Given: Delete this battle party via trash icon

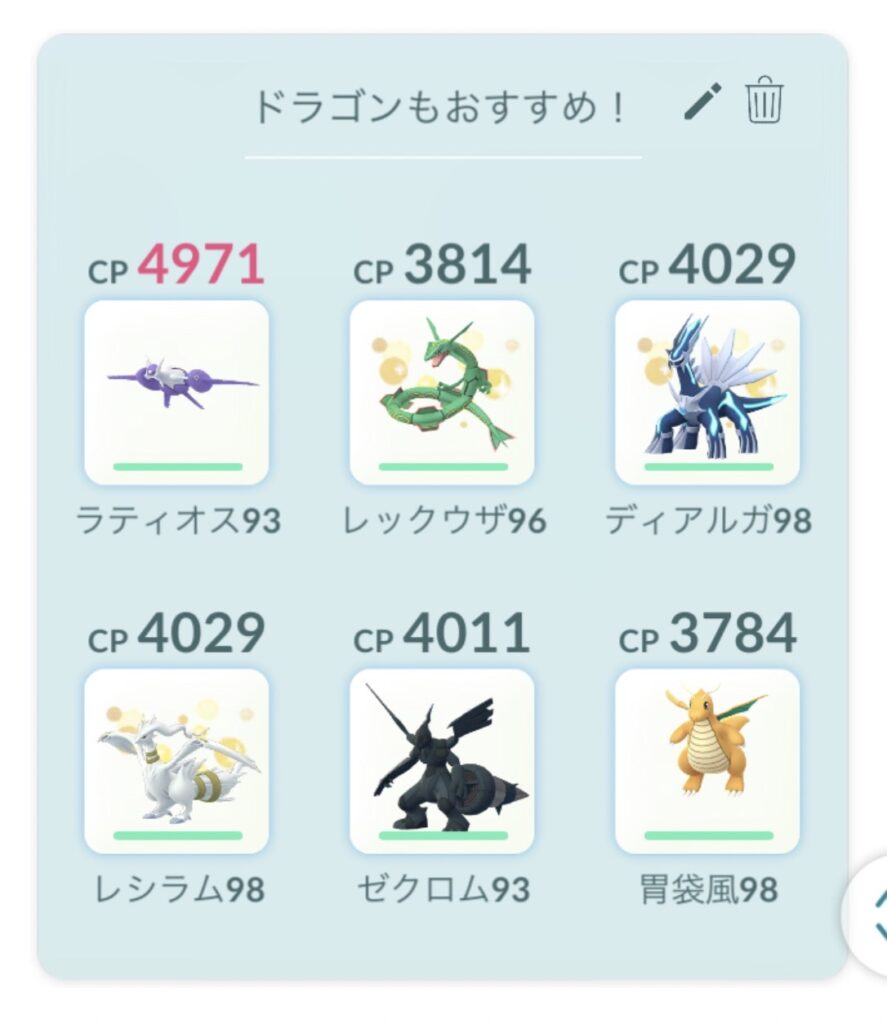Looking at the screenshot, I should (x=765, y=102).
